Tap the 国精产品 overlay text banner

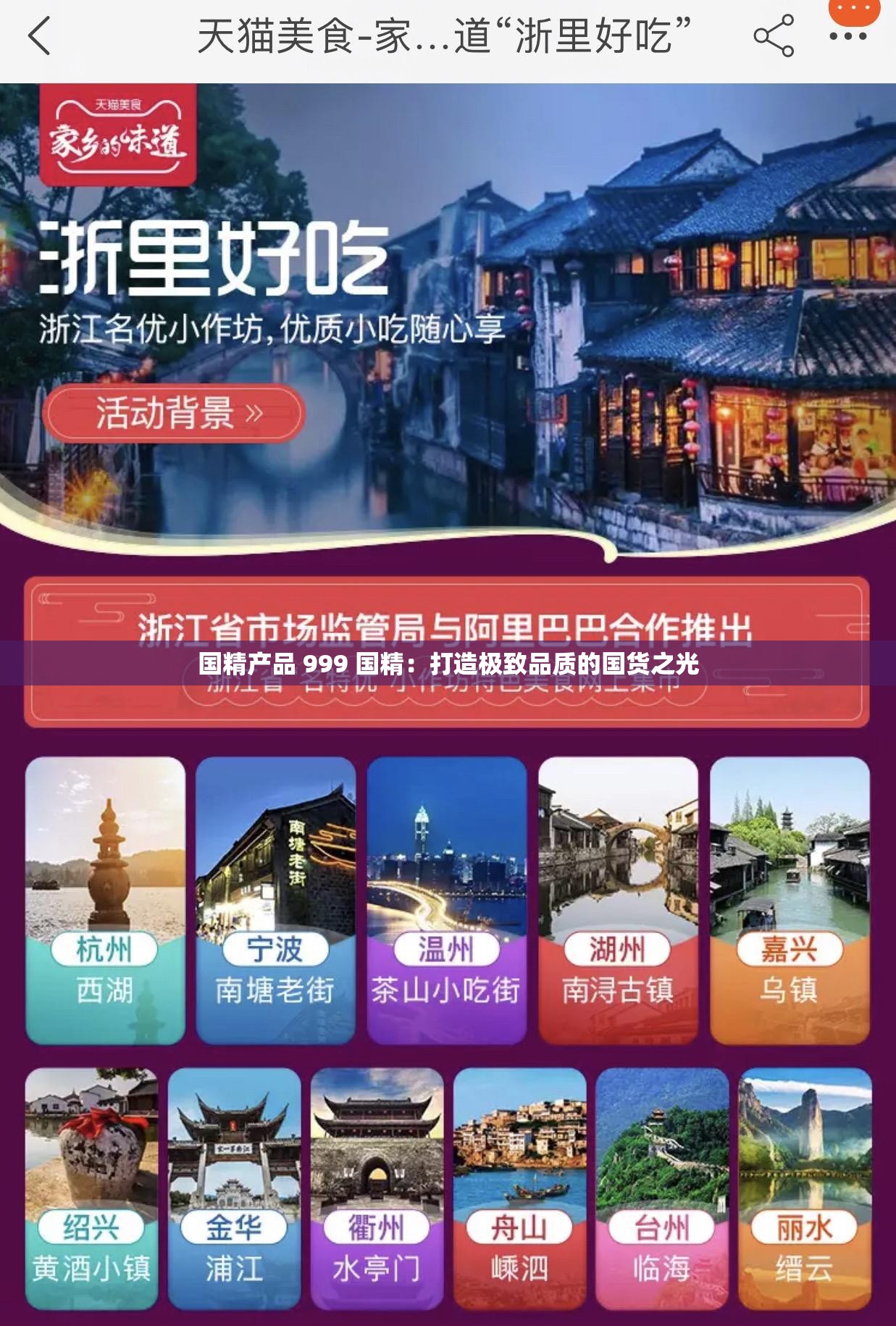(448, 662)
